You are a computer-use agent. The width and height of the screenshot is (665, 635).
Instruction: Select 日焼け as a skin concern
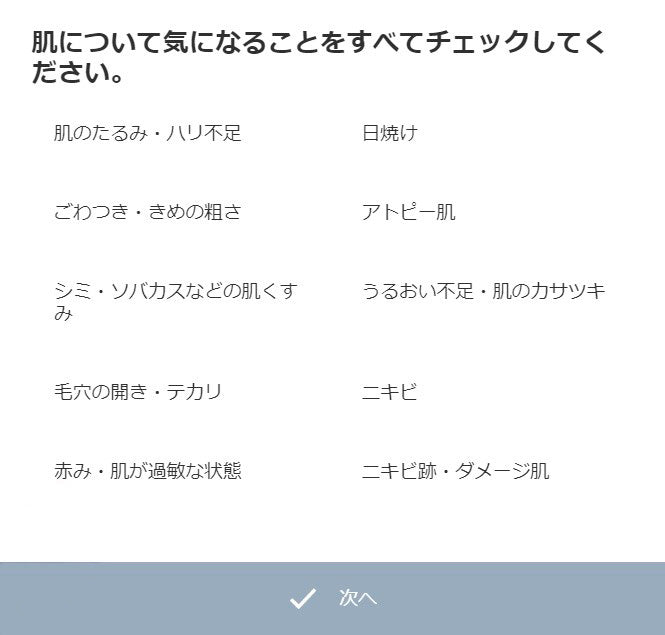tap(389, 133)
